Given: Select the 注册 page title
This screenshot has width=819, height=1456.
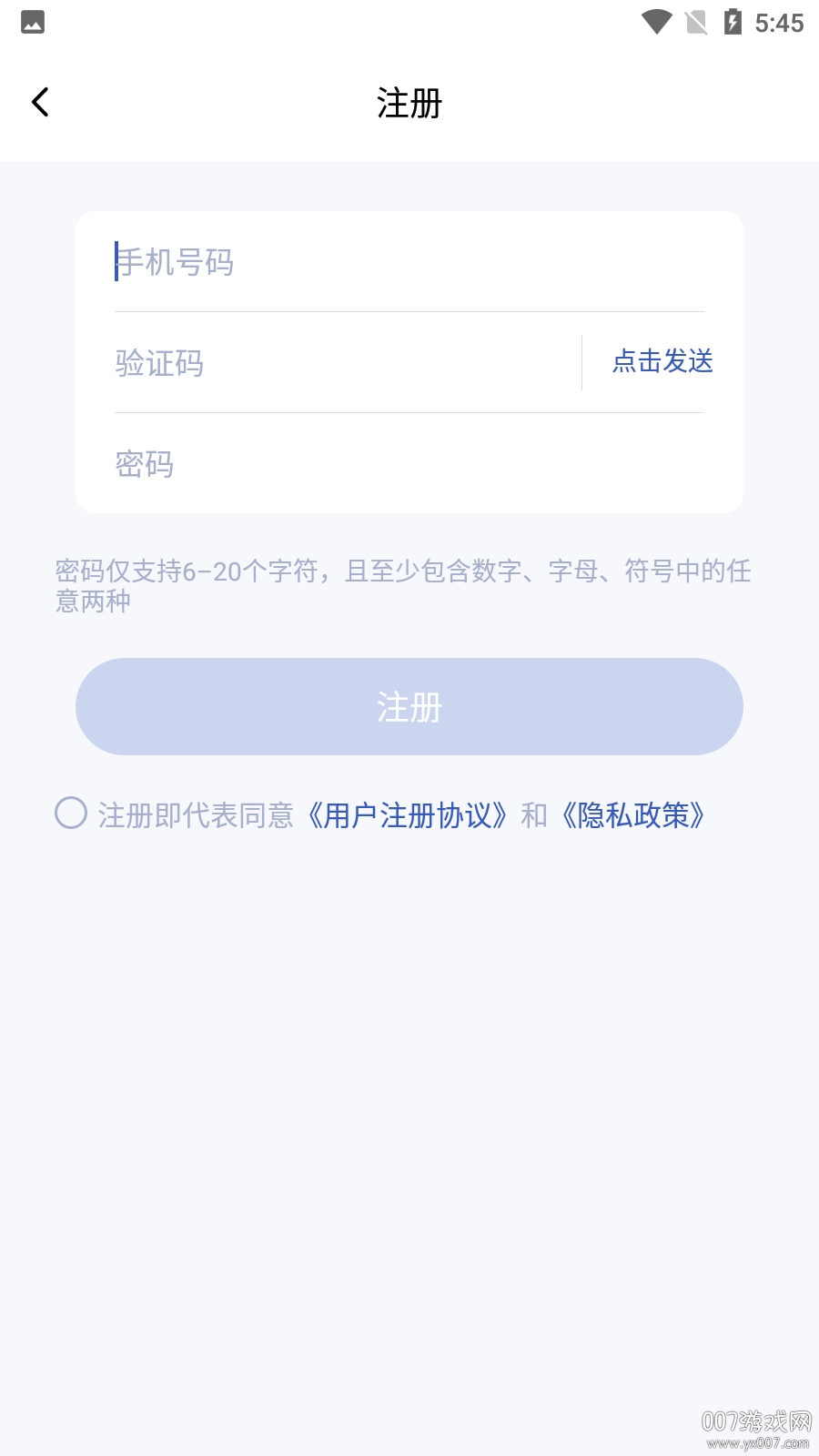Looking at the screenshot, I should (409, 103).
